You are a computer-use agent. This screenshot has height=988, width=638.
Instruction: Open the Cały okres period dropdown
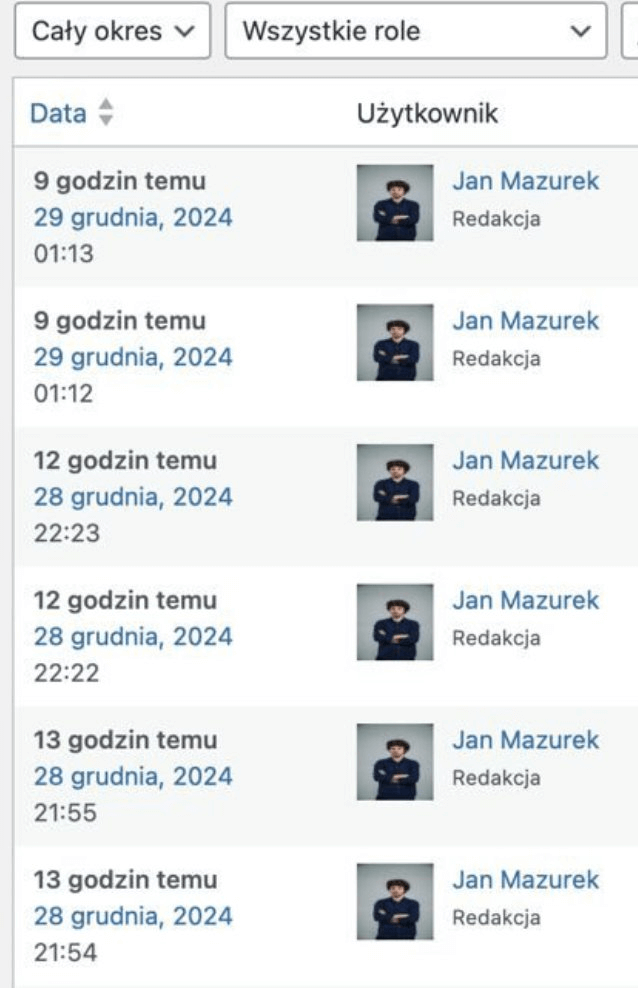(112, 31)
